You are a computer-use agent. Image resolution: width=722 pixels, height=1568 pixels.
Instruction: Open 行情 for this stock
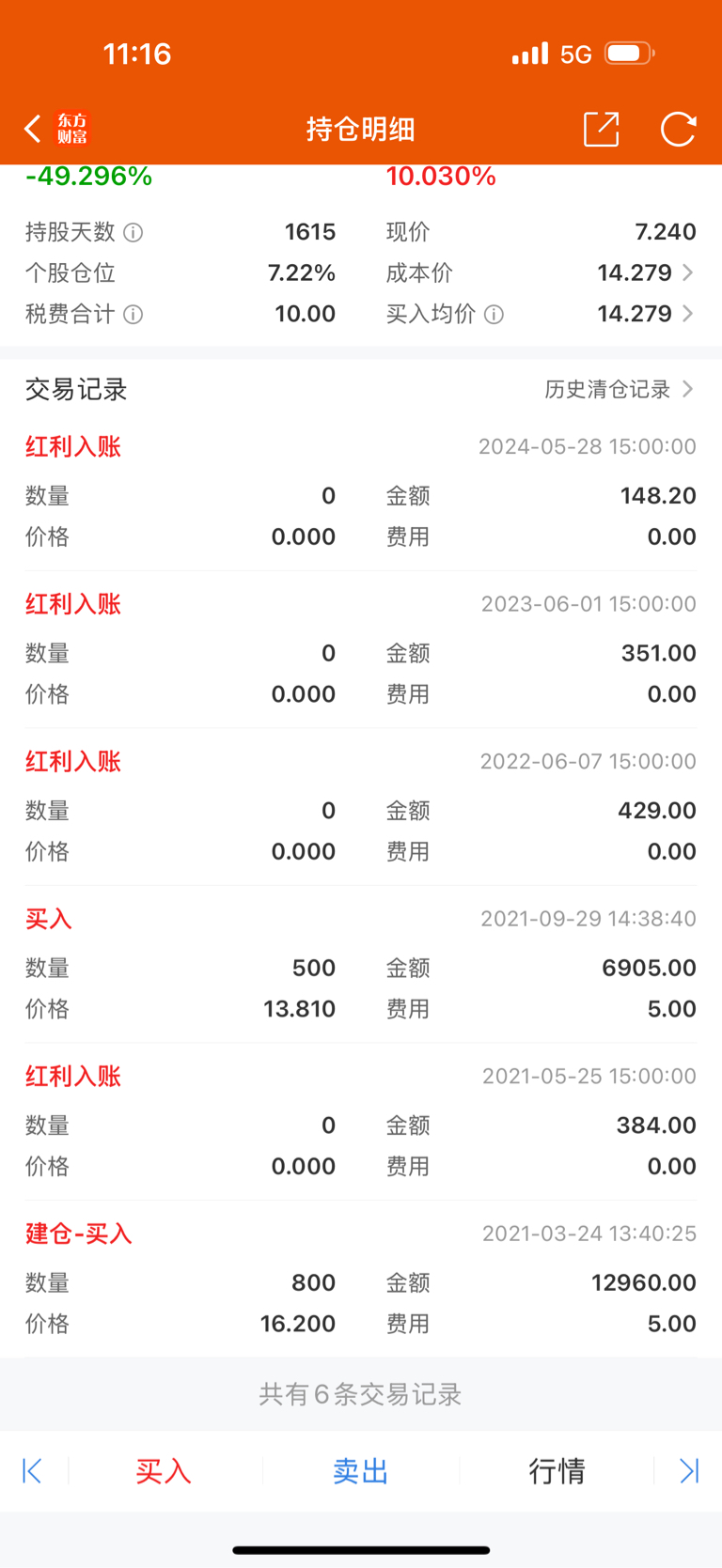click(x=557, y=1471)
